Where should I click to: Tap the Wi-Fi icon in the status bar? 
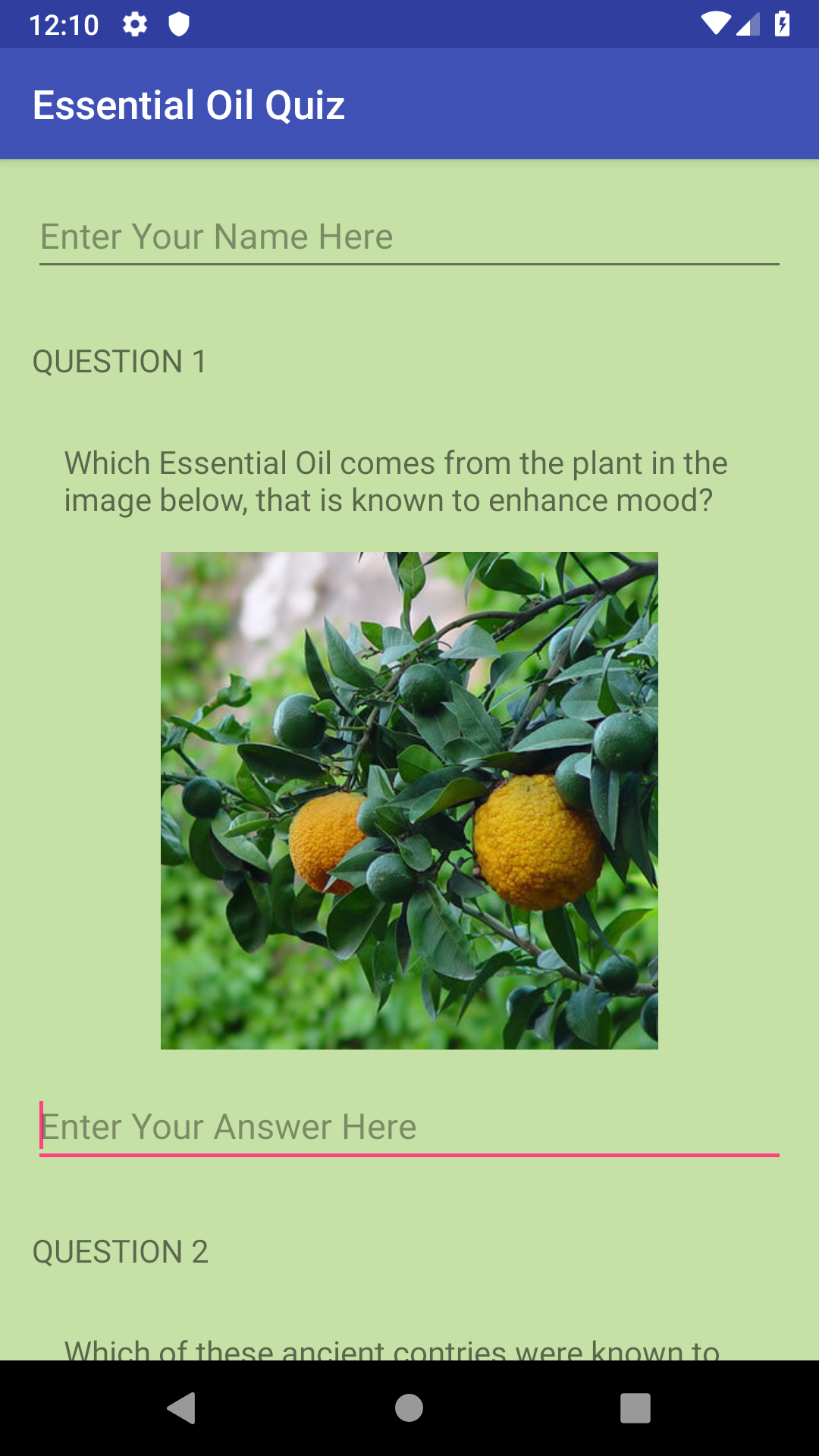click(715, 25)
